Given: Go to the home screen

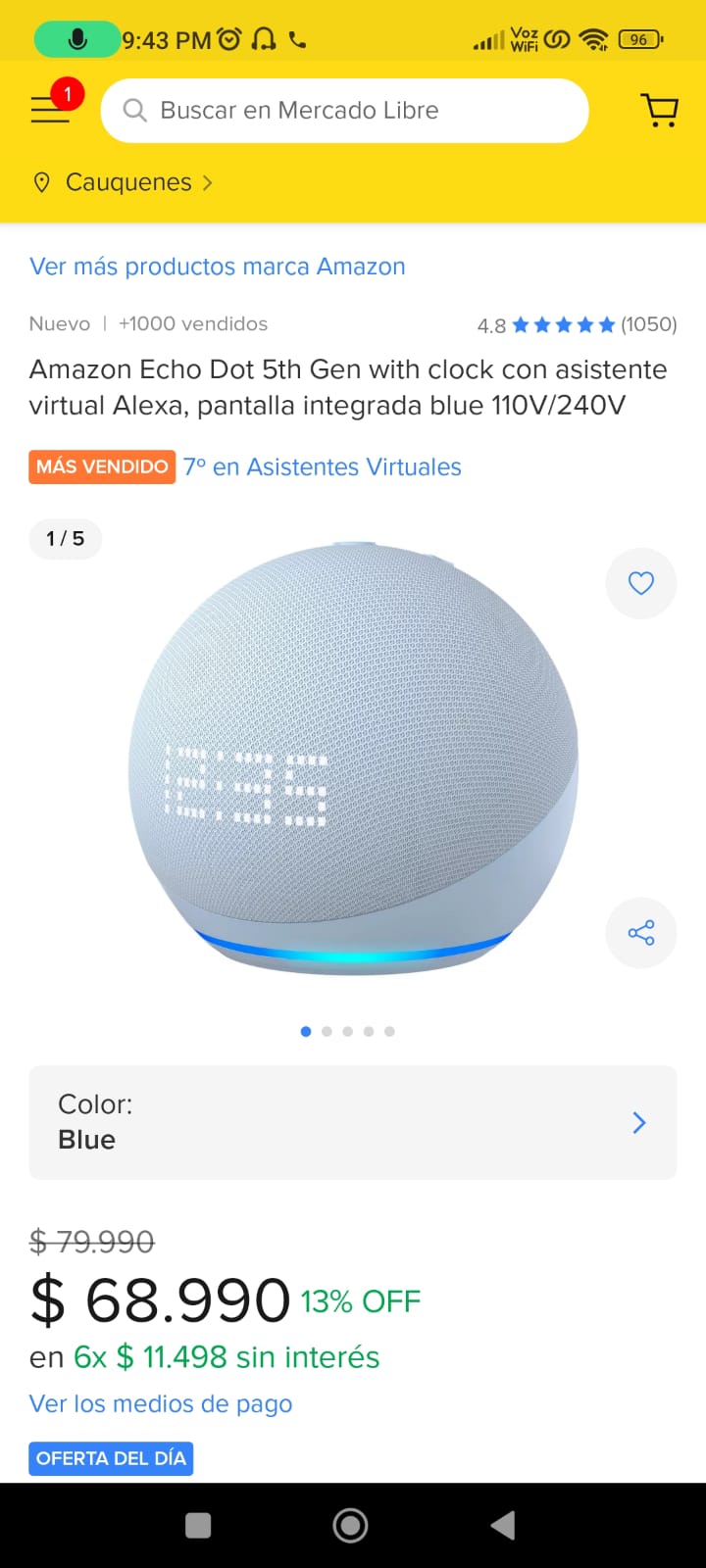Looking at the screenshot, I should (350, 1525).
